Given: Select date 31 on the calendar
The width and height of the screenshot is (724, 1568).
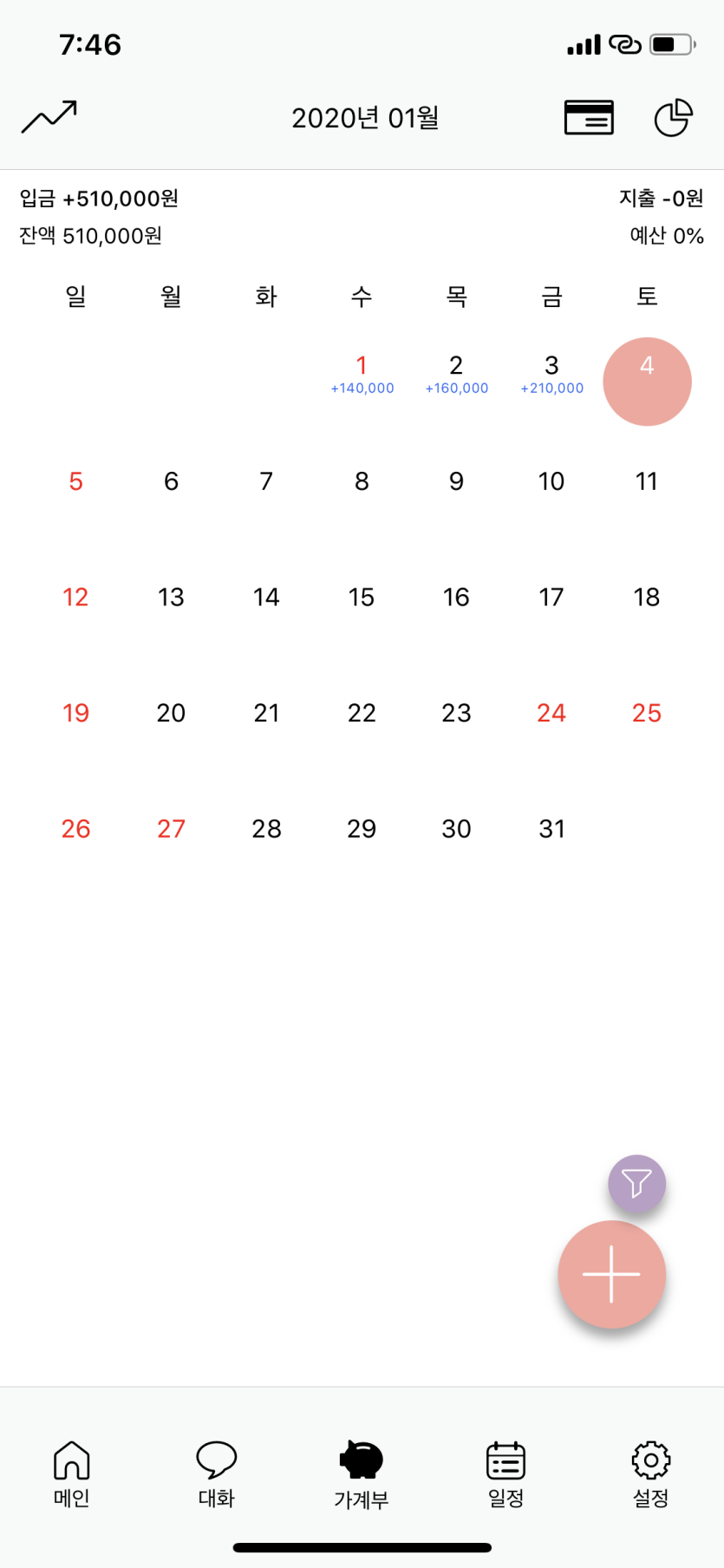Looking at the screenshot, I should point(551,829).
